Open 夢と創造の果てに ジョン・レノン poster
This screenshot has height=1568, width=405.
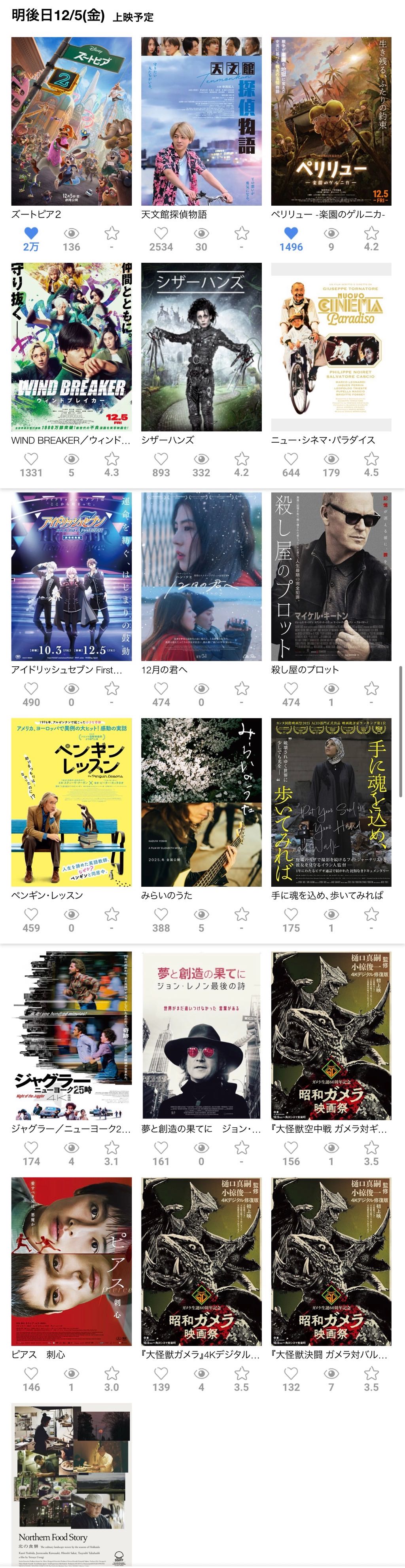pos(201,1035)
